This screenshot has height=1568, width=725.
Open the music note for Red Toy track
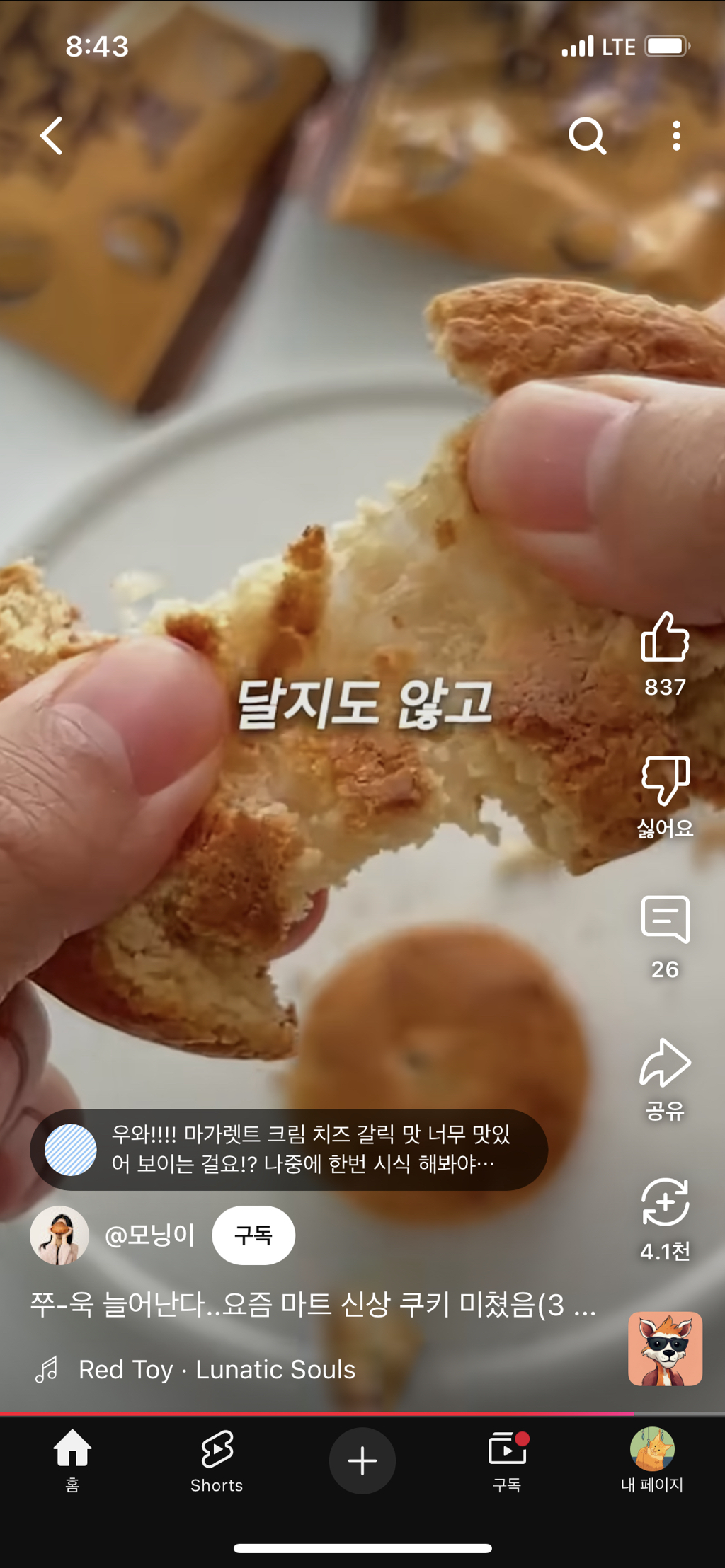49,1368
